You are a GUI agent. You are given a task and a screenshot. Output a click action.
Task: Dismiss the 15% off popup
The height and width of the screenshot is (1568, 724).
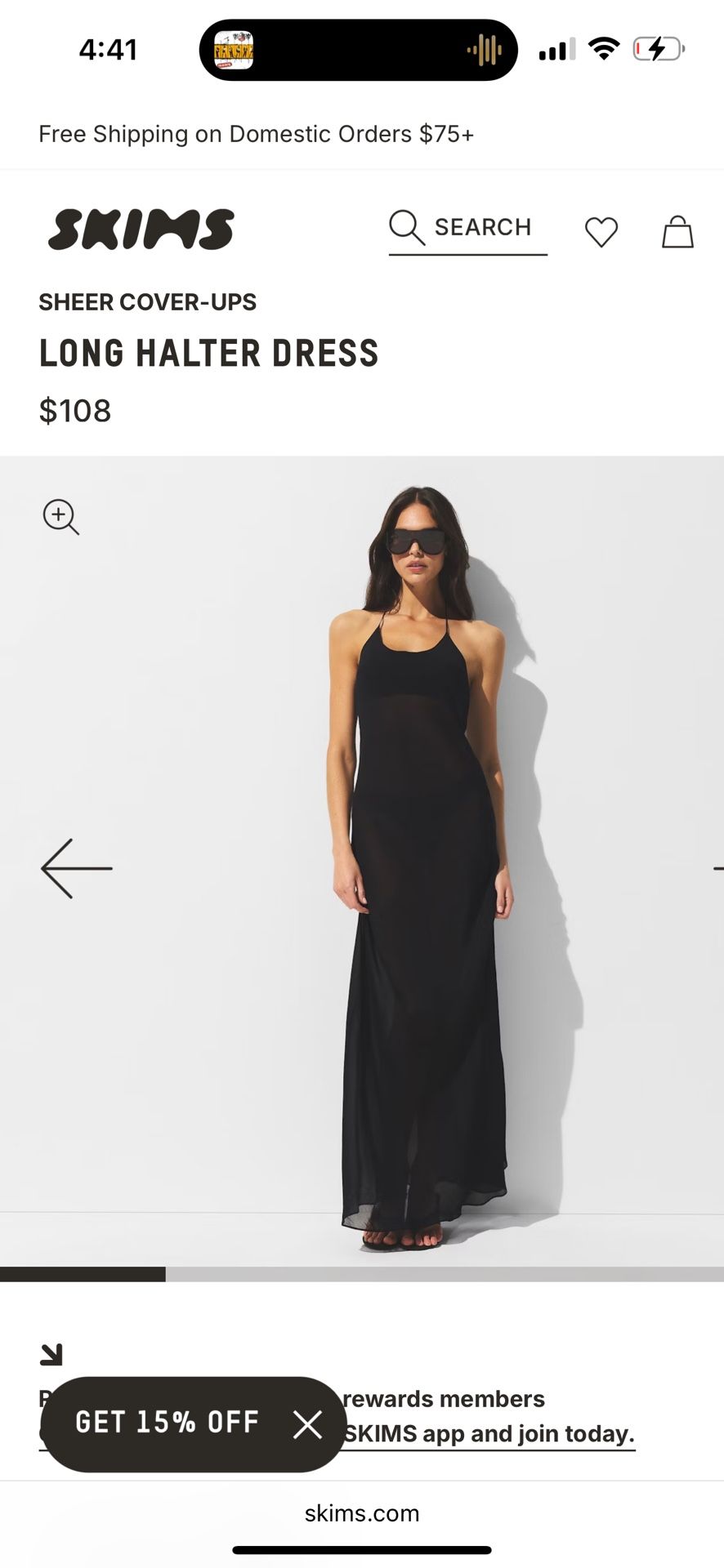[x=307, y=1424]
